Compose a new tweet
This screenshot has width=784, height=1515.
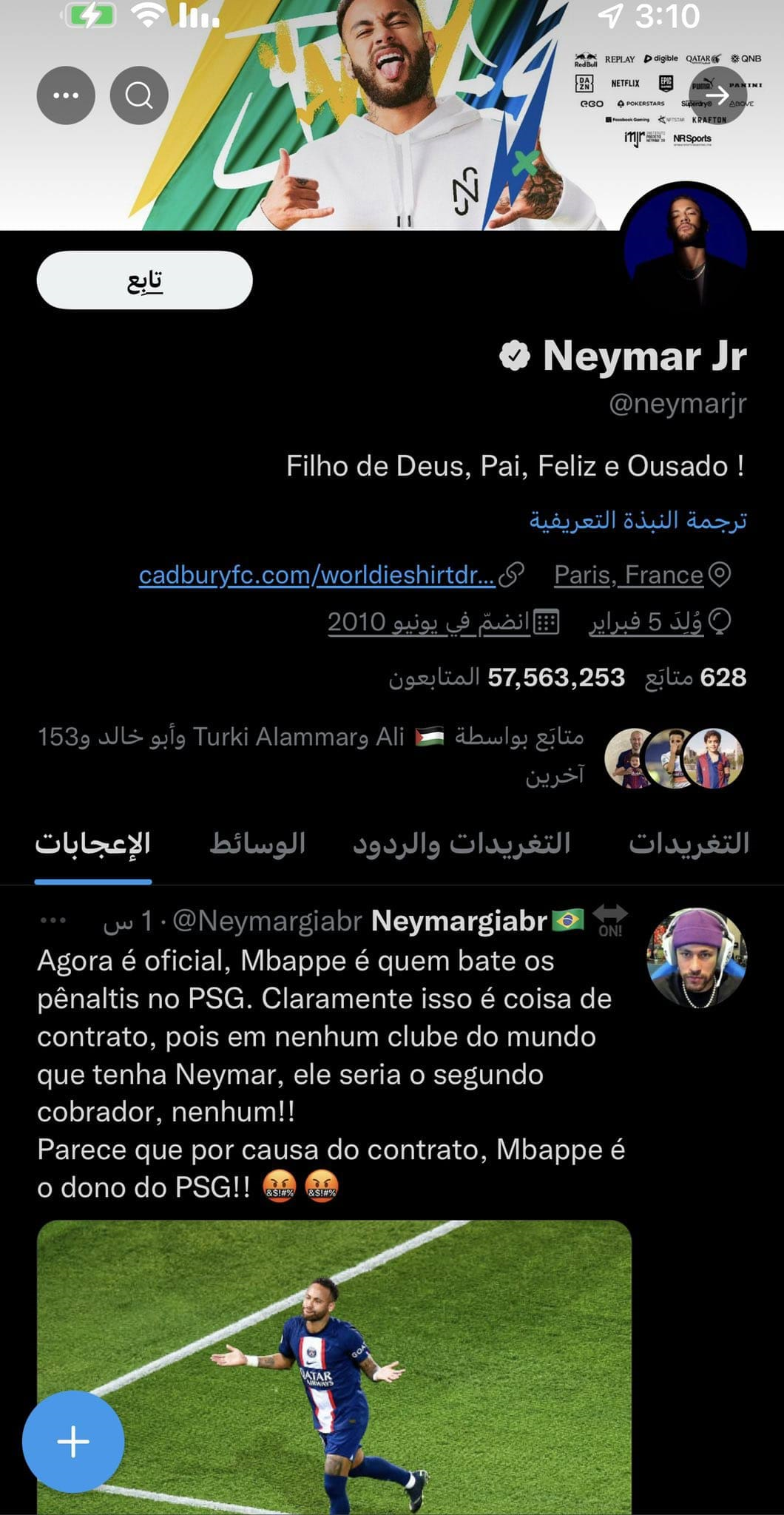tap(73, 1442)
